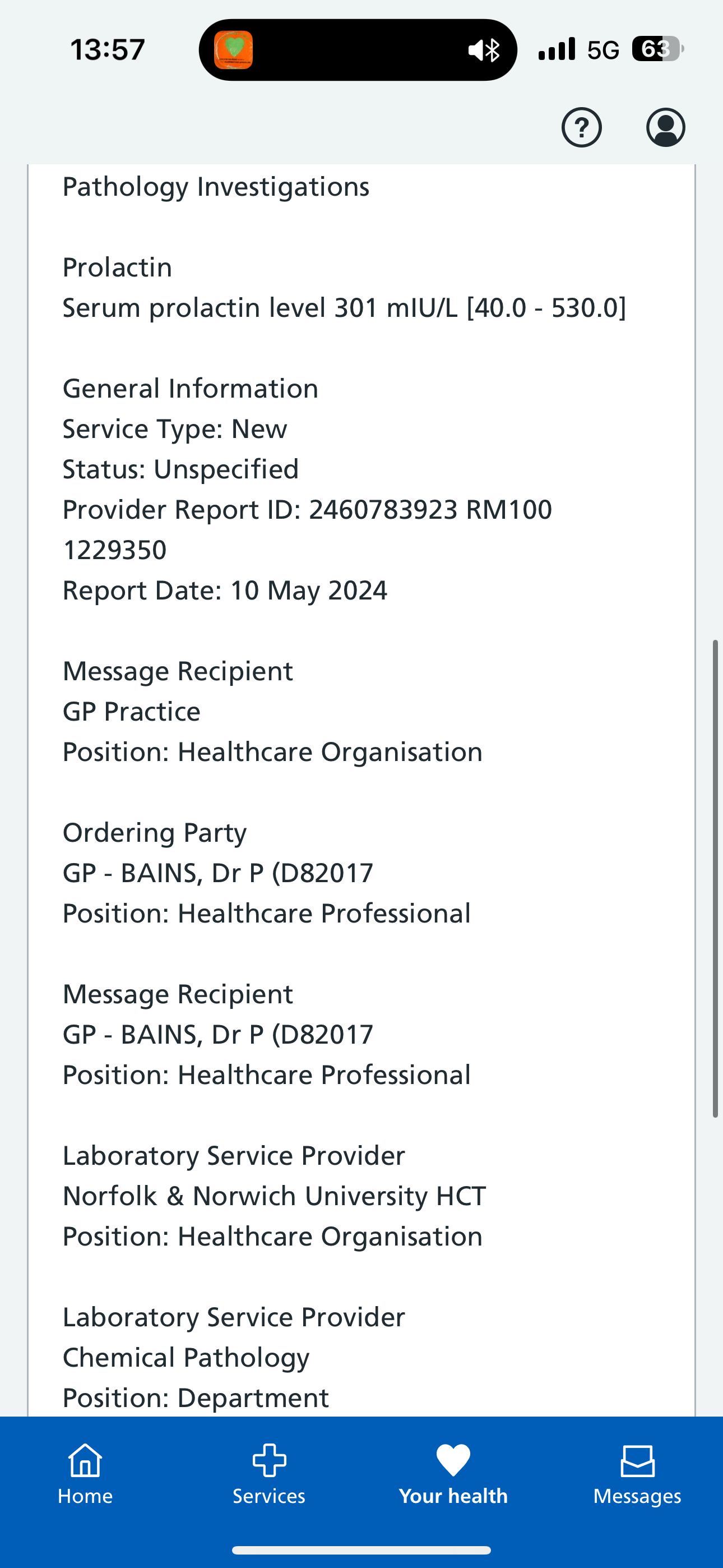This screenshot has width=723, height=1568.
Task: Open the Messages tab
Action: click(637, 1474)
